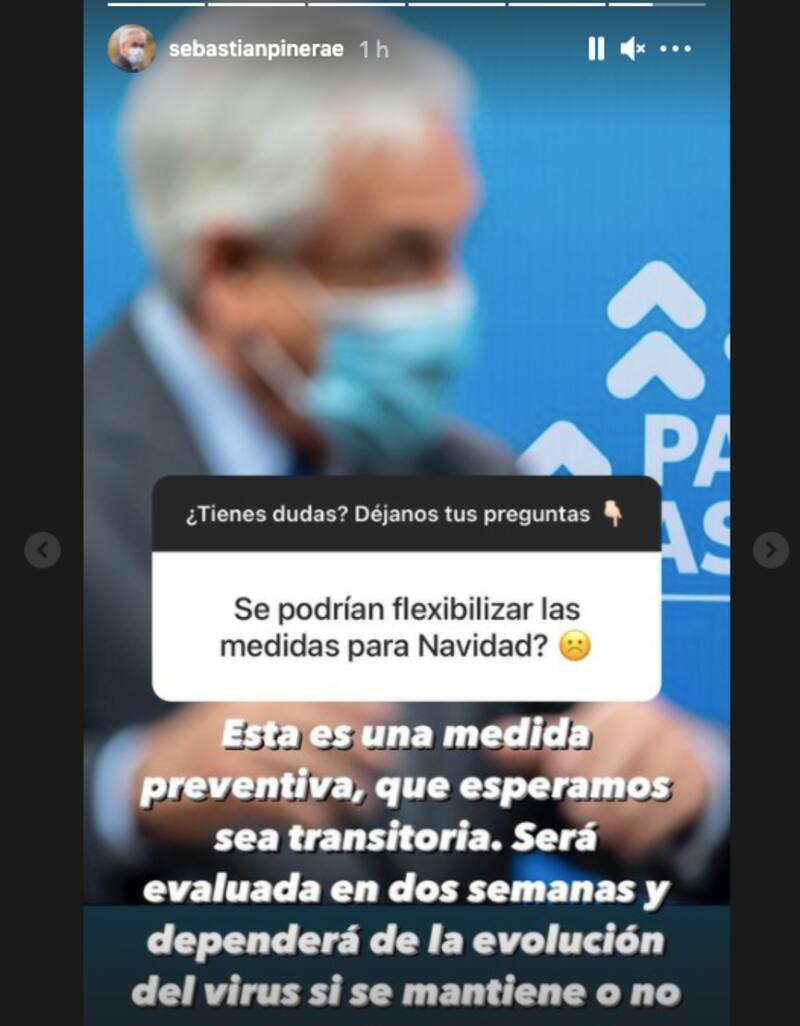The image size is (800, 1026).
Task: Go to the previous story
Action: pos(42,550)
